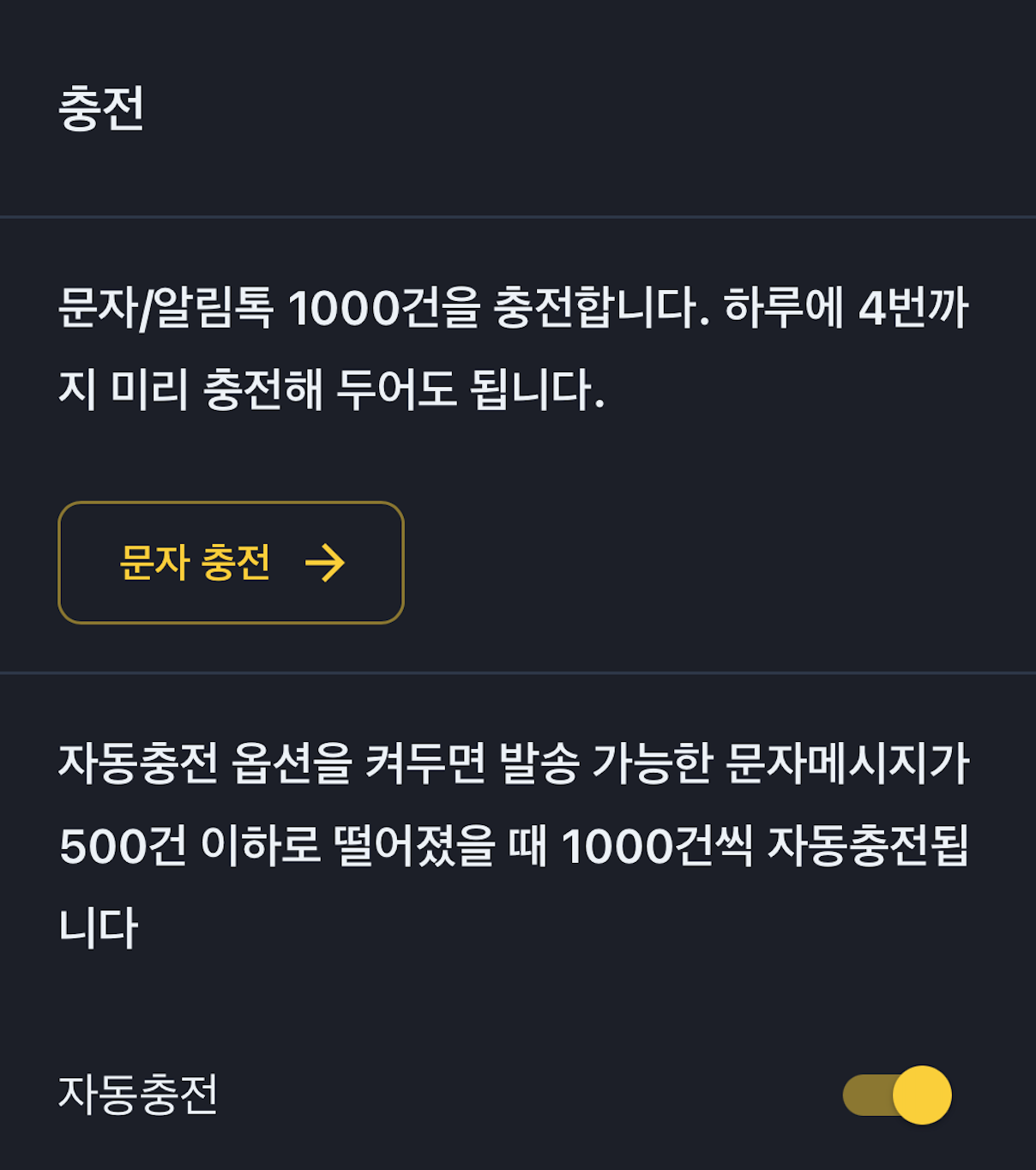Tap the 문자 충전 button
Viewport: 1036px width, 1170px height.
click(231, 563)
